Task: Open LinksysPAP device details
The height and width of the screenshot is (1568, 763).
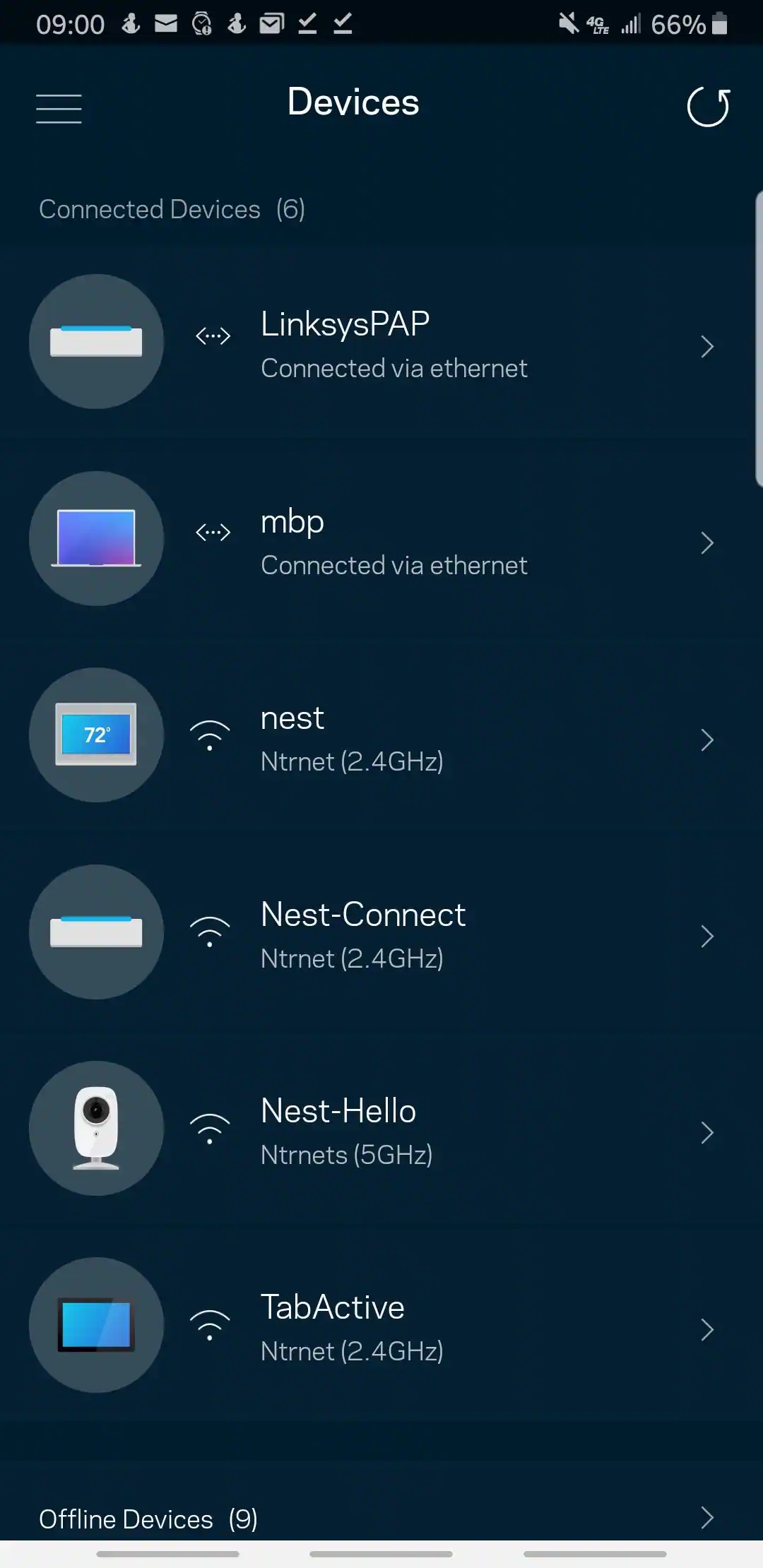Action: click(381, 345)
